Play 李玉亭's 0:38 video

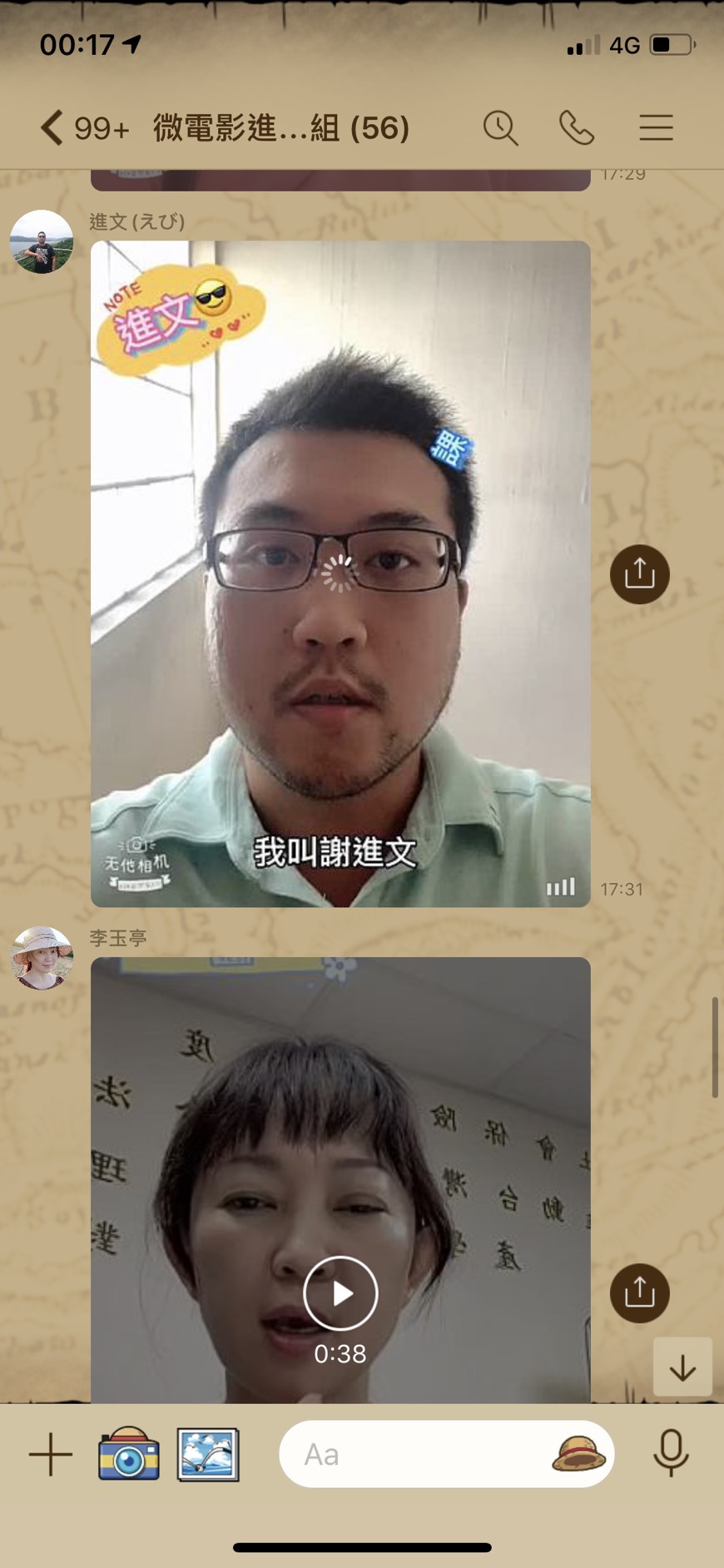tap(340, 1293)
